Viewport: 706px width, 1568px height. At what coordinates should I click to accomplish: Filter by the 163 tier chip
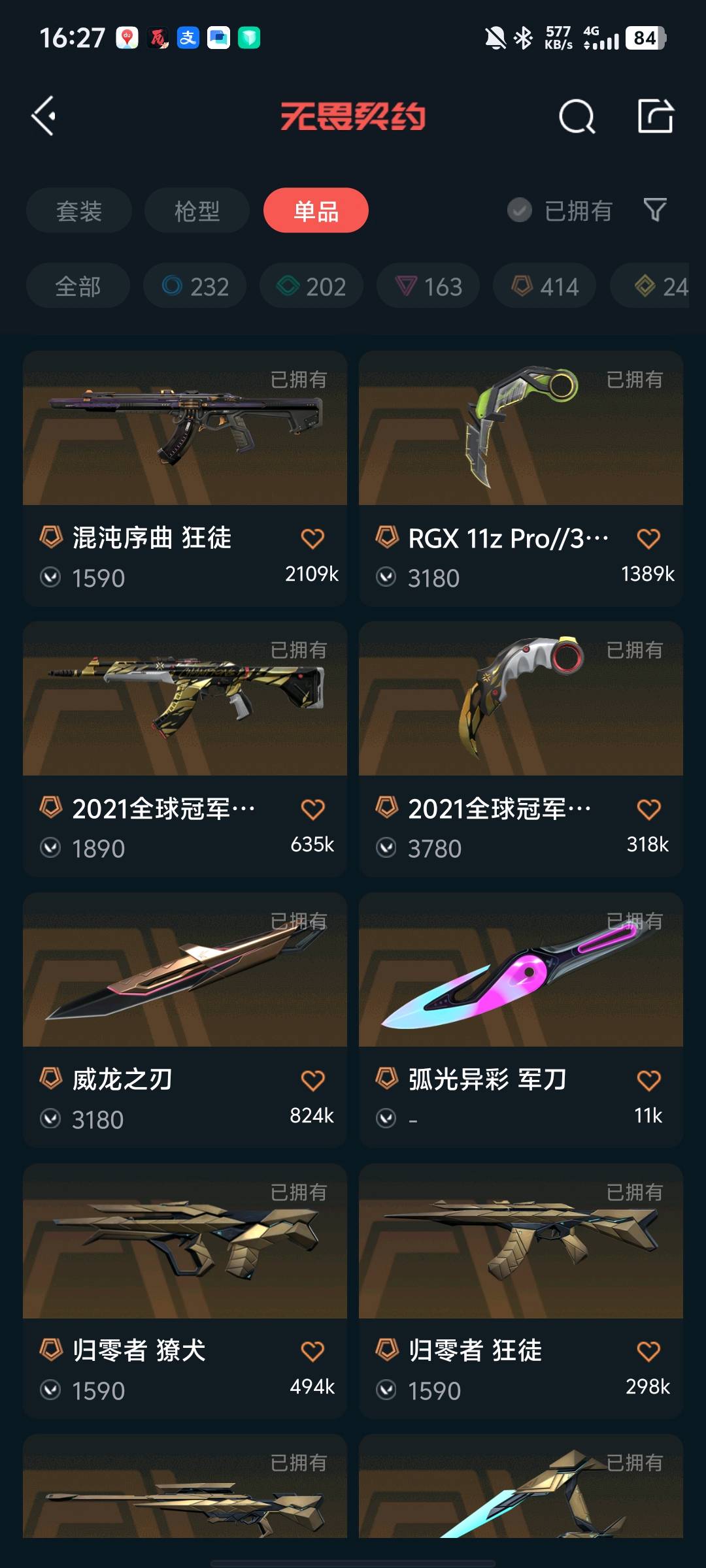(x=428, y=286)
